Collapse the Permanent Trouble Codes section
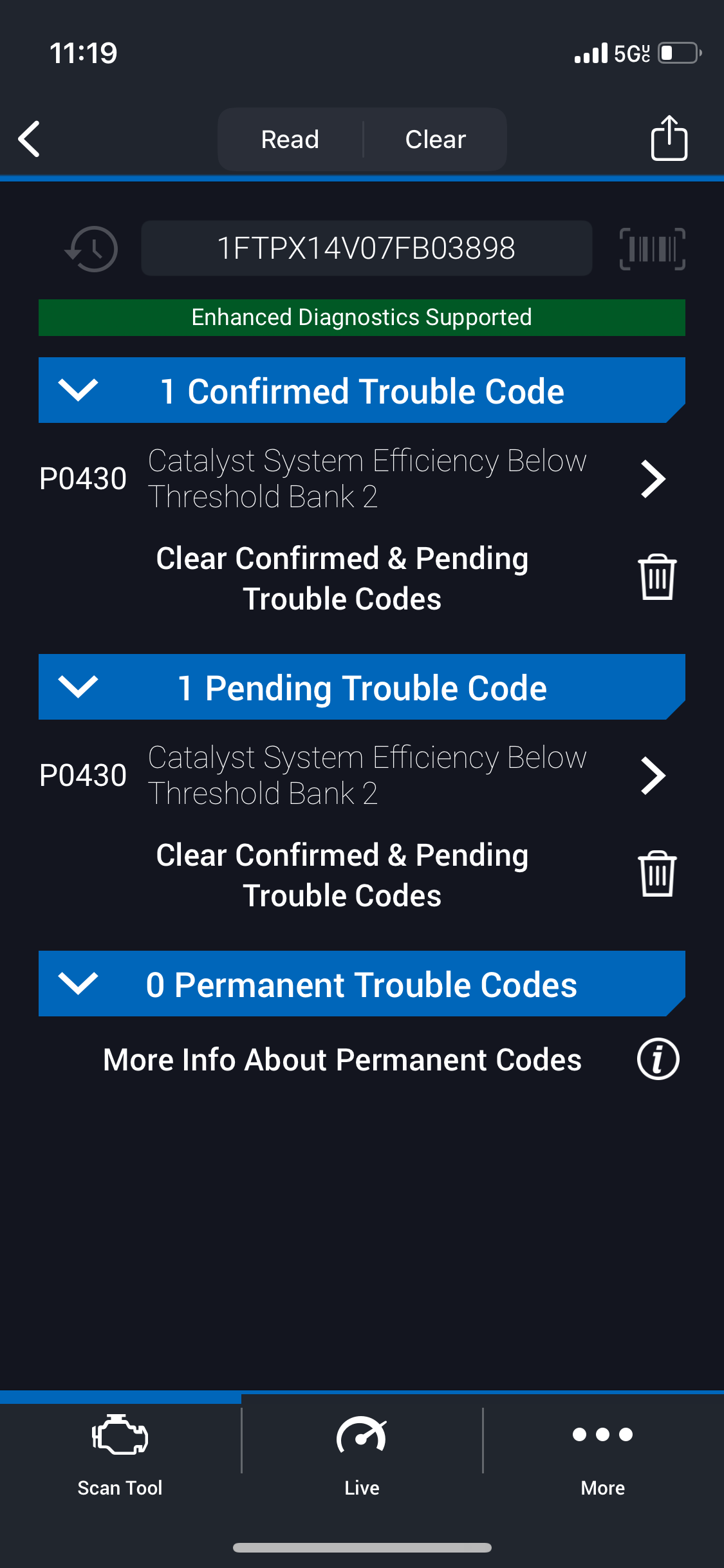724x1568 pixels. click(x=362, y=984)
